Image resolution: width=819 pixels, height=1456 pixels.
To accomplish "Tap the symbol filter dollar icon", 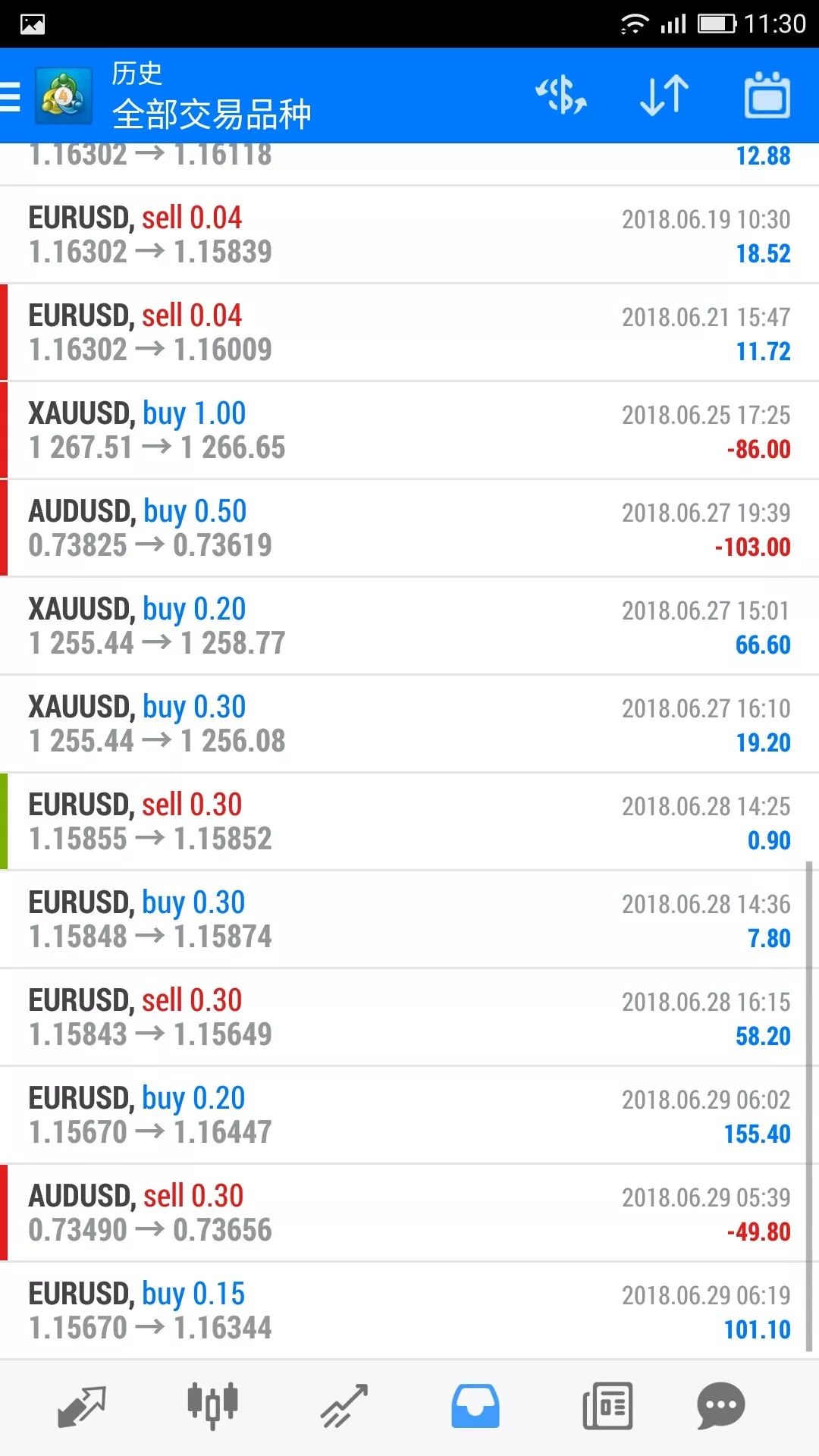I will pos(561,96).
